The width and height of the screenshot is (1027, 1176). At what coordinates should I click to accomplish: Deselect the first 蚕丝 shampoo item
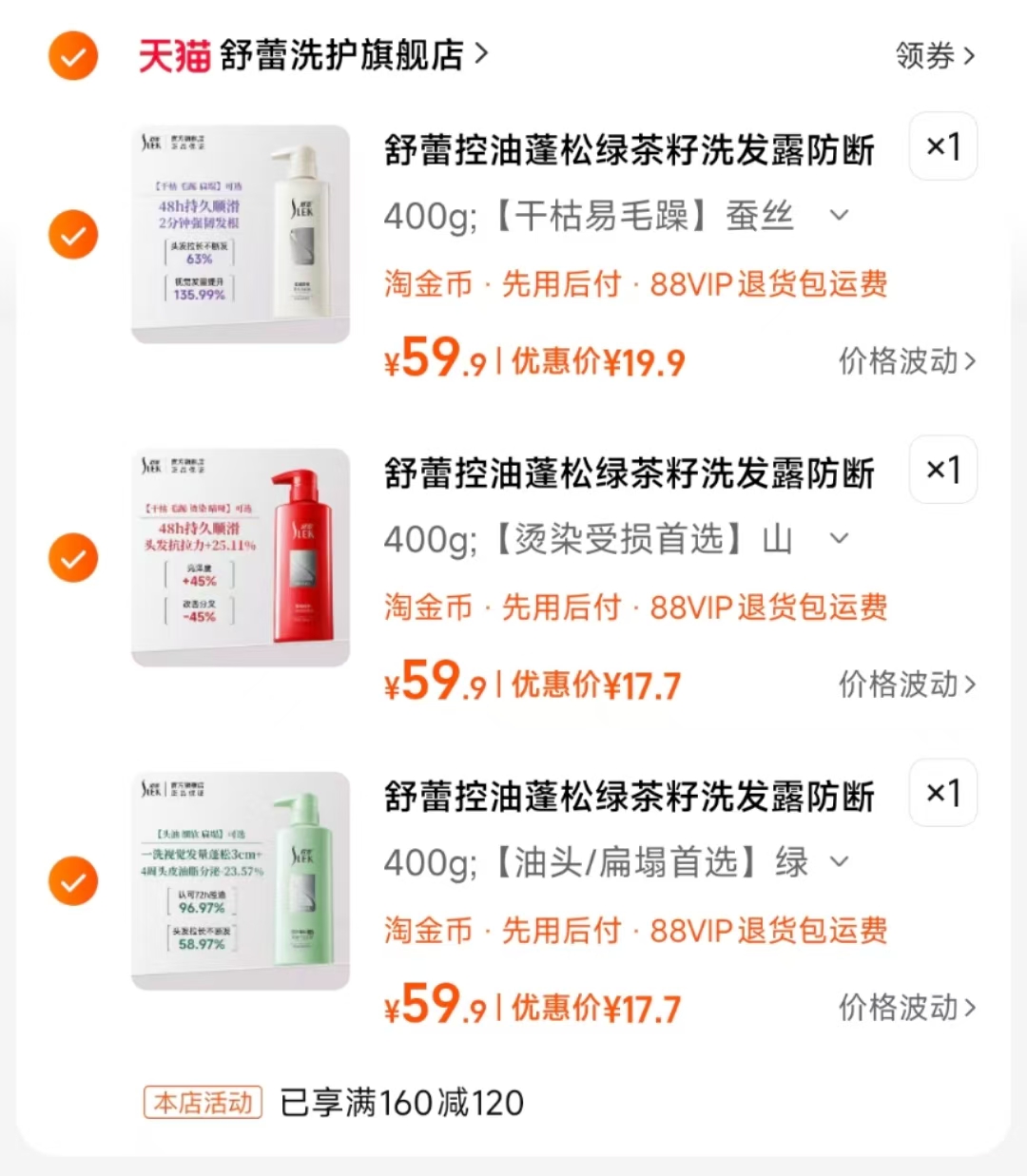72,234
